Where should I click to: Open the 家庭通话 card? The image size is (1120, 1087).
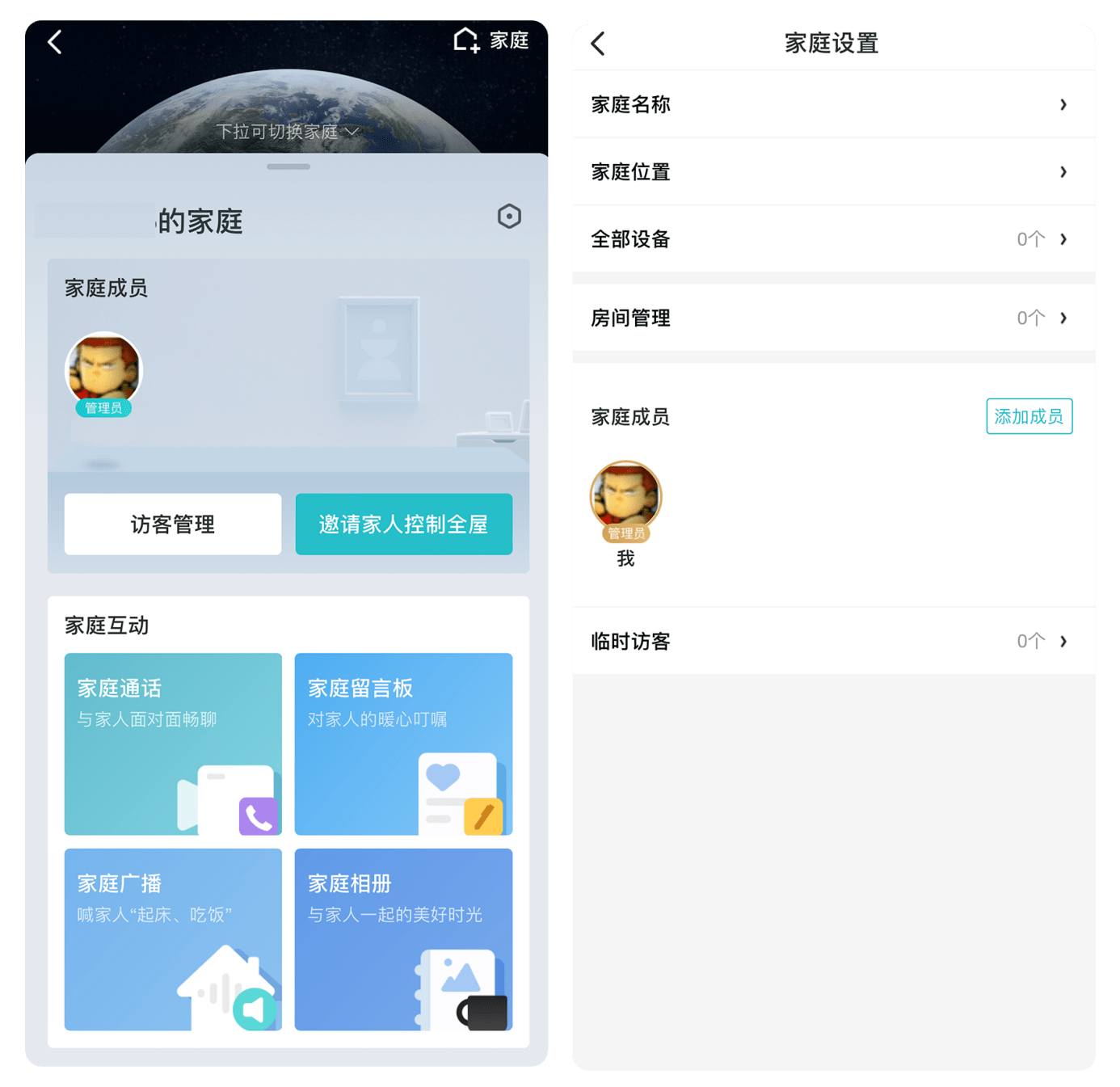(x=173, y=744)
